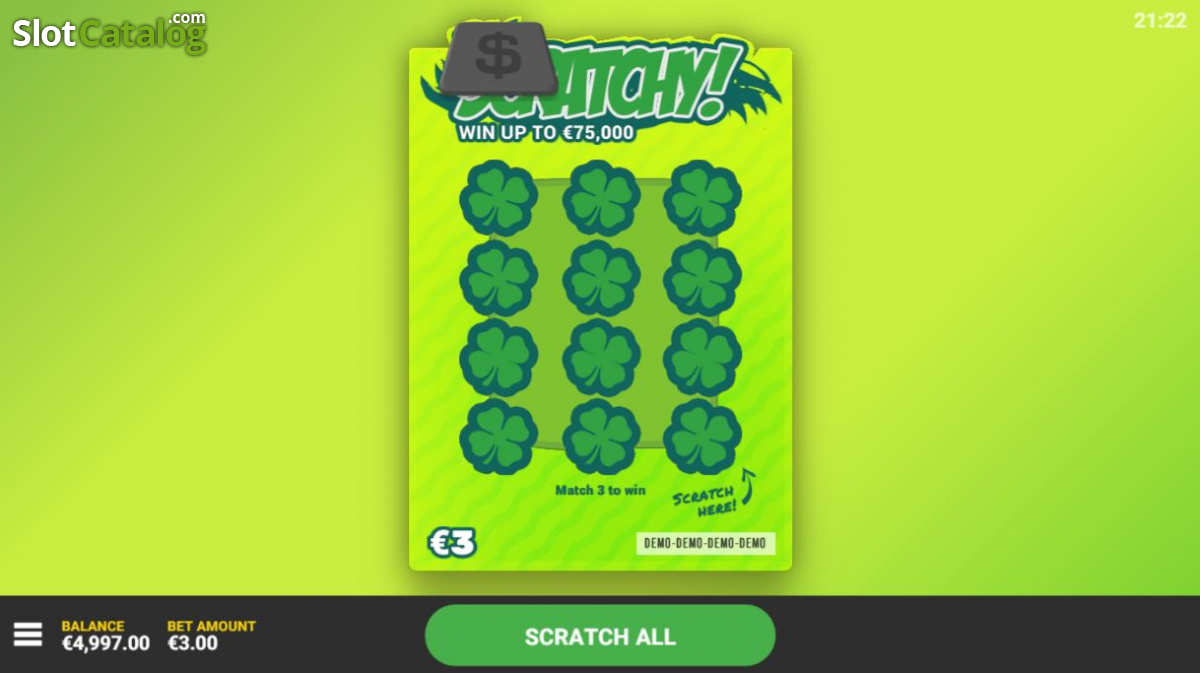Viewport: 1200px width, 673px height.
Task: Scratch the second-row right clover
Action: point(703,277)
